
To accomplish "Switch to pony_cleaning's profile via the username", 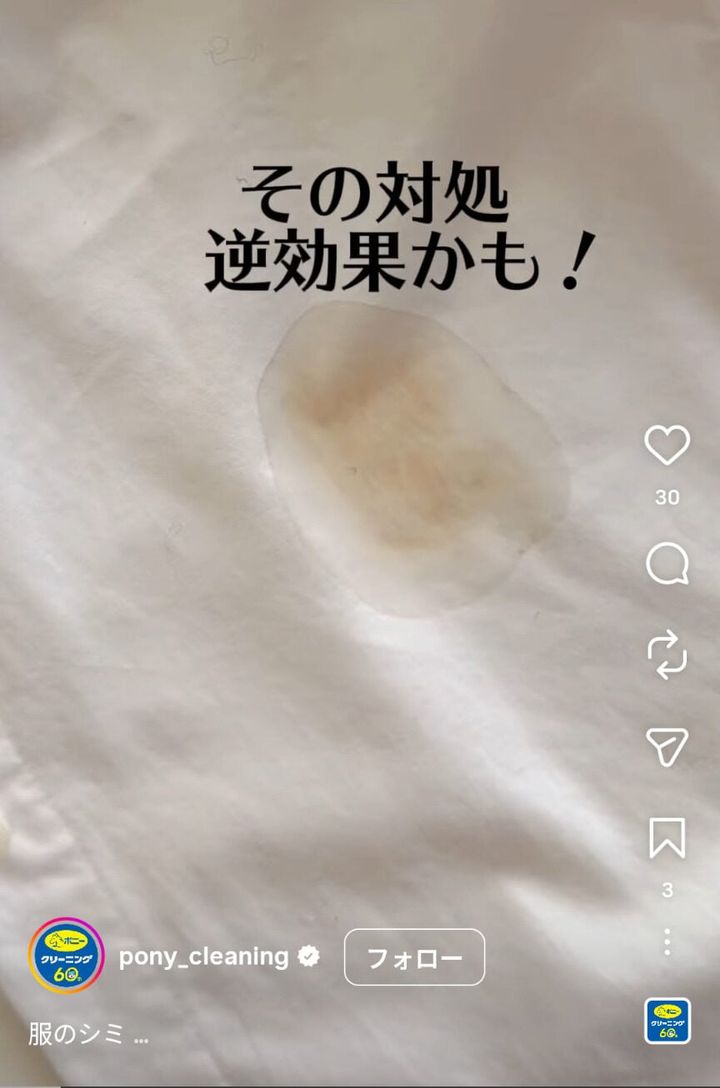I will [205, 955].
